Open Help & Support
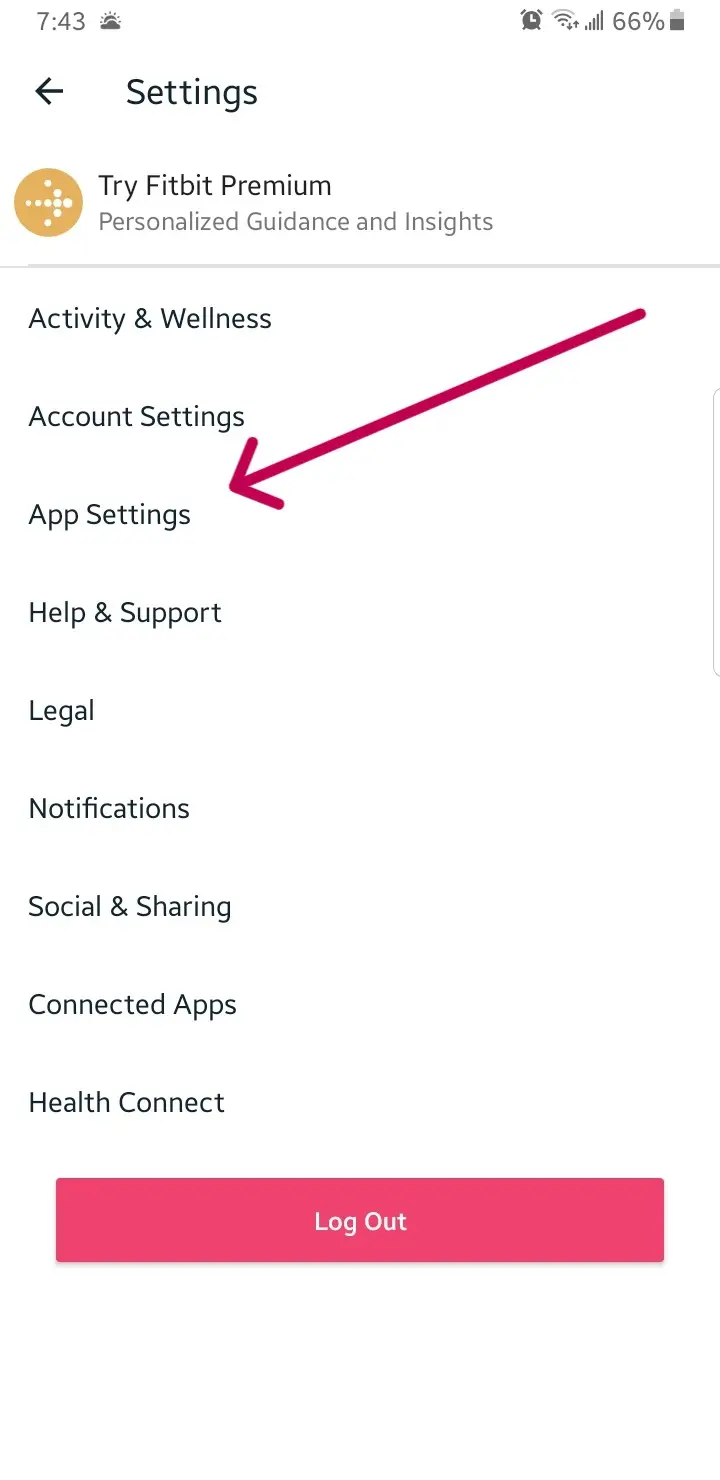This screenshot has height=1480, width=720. pos(360,612)
